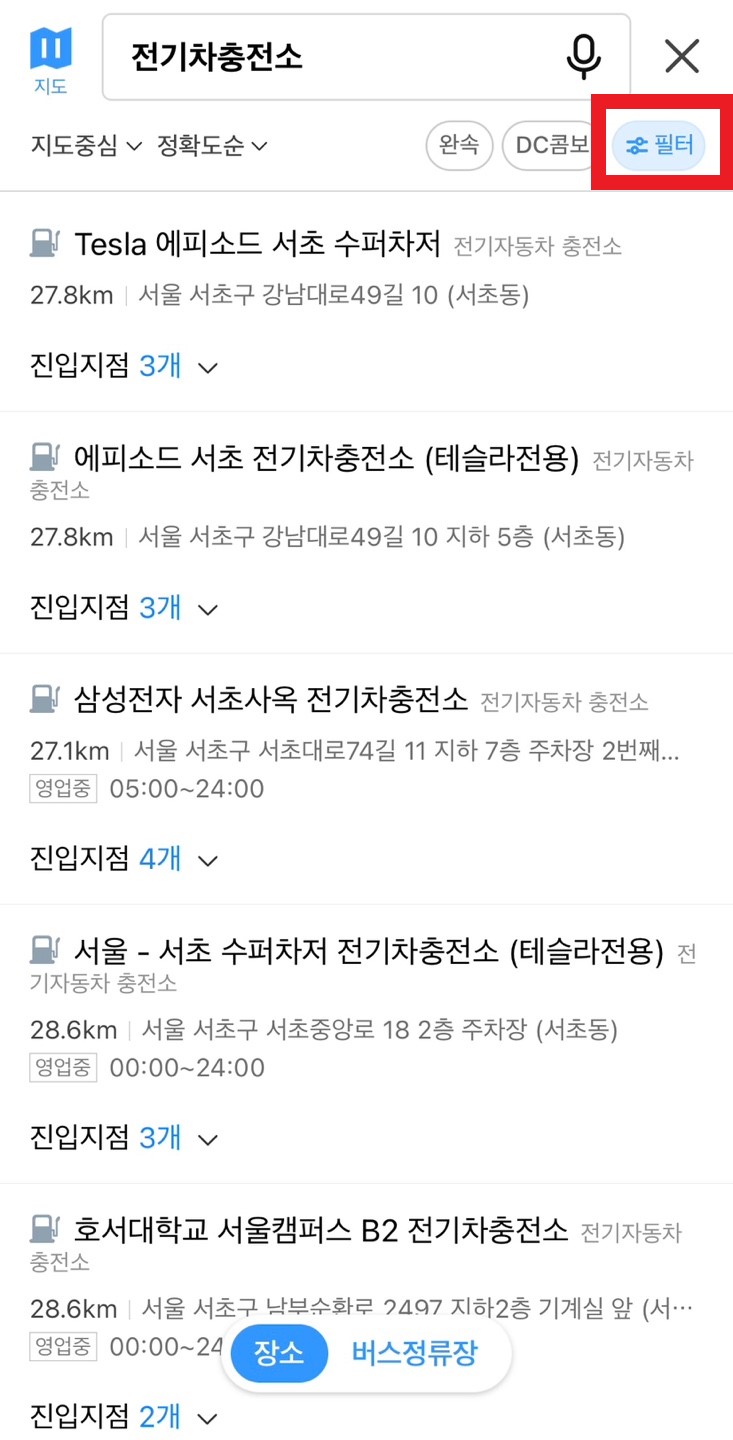Select the 장소 tab at the bottom
This screenshot has height=1440, width=733.
[x=277, y=1353]
